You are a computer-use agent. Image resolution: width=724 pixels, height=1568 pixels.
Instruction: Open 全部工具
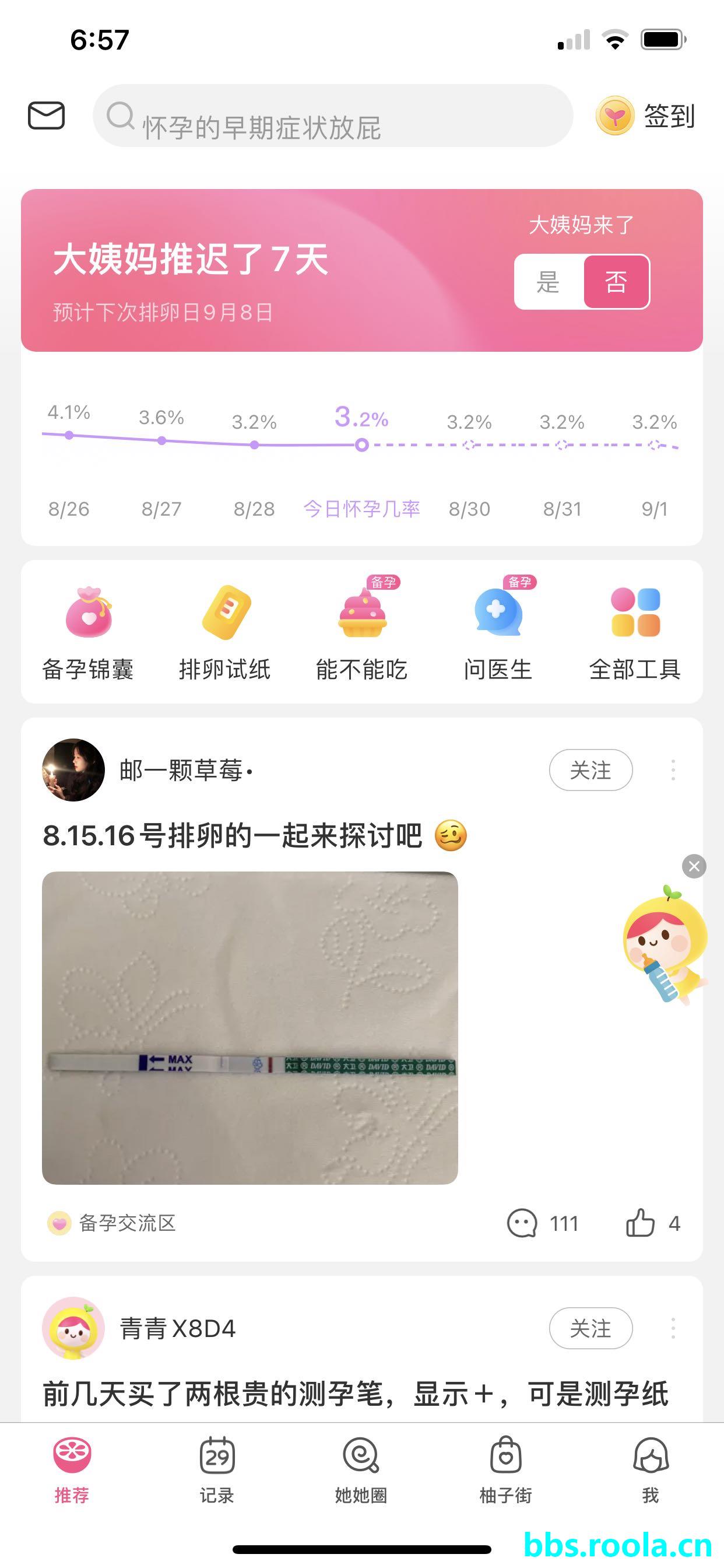[x=635, y=632]
